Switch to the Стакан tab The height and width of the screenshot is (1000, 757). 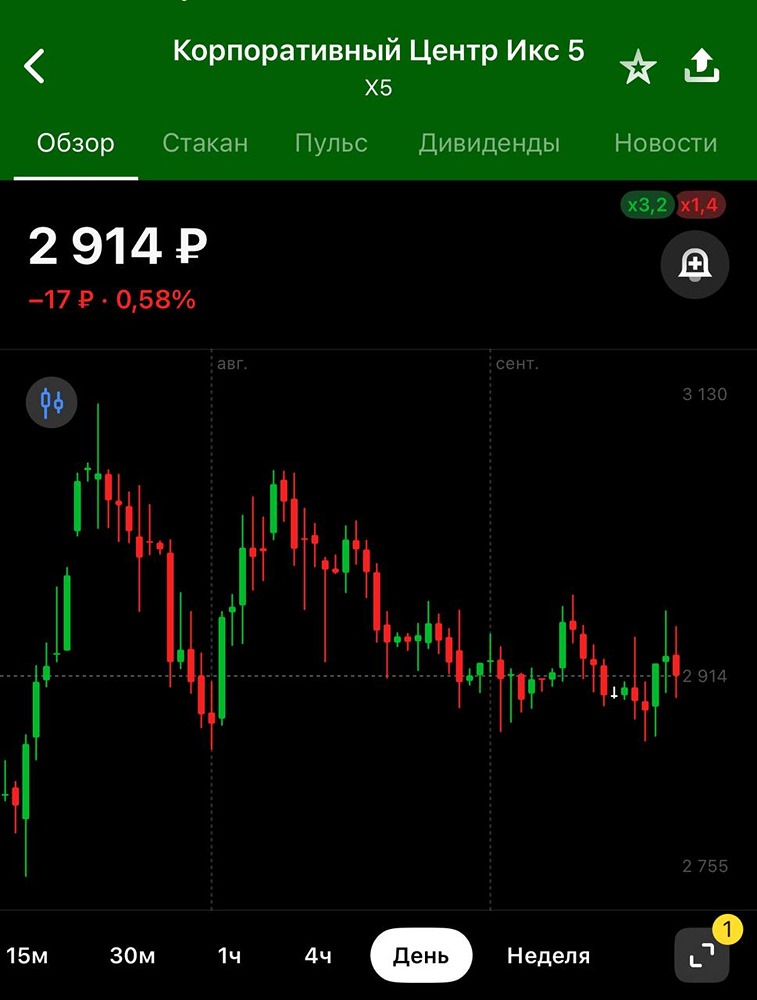(205, 143)
